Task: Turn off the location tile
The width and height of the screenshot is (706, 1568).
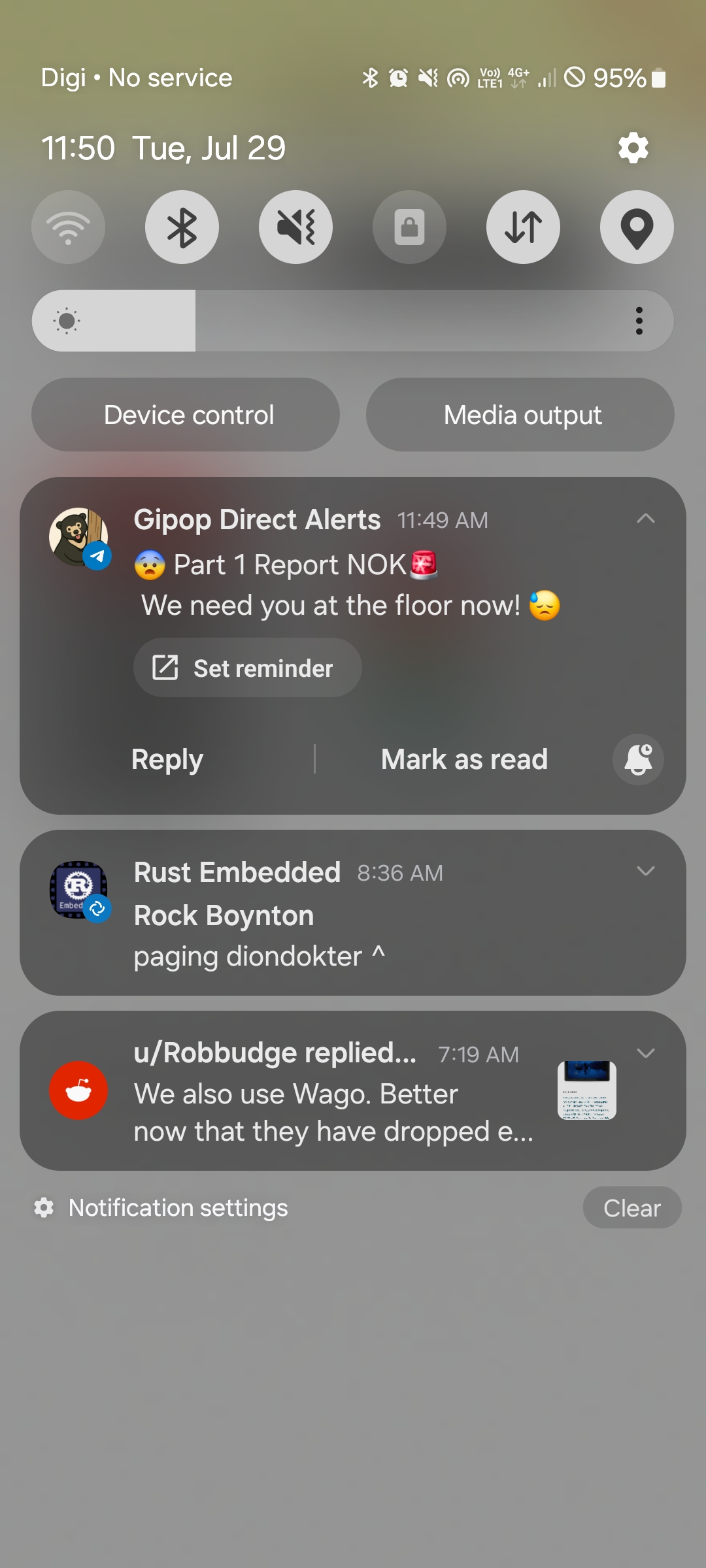Action: point(637,227)
